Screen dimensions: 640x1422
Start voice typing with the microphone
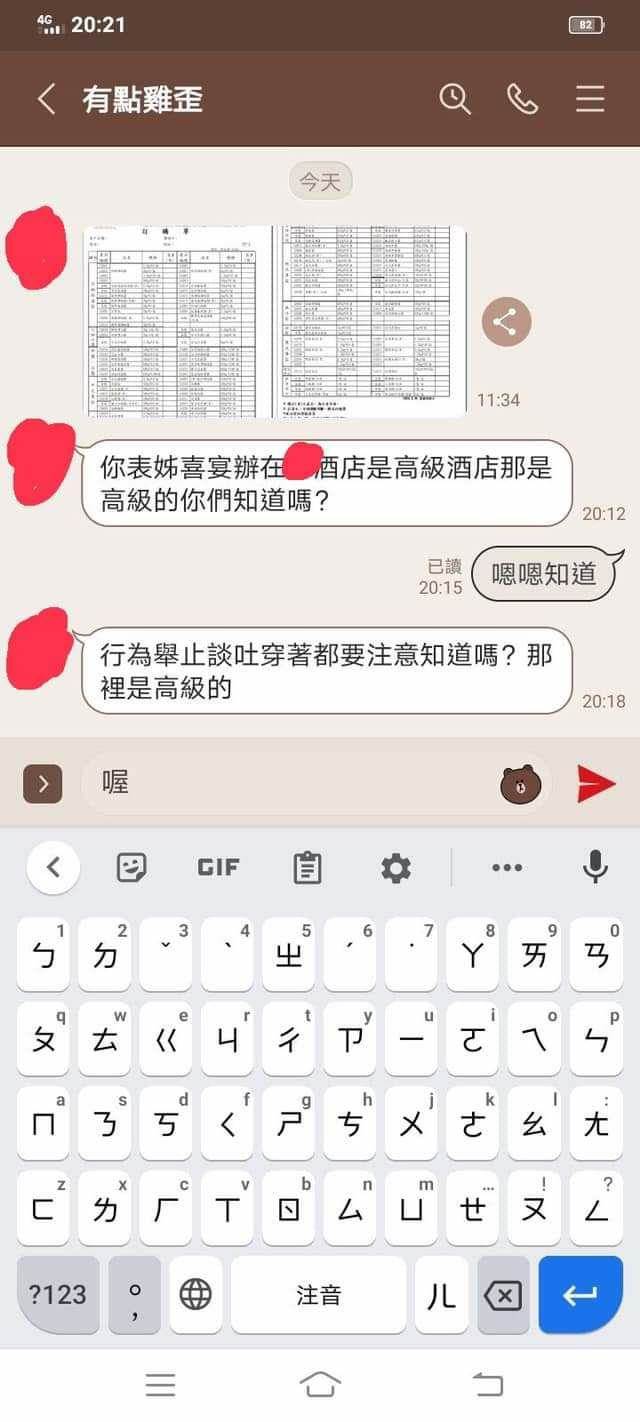pos(595,867)
